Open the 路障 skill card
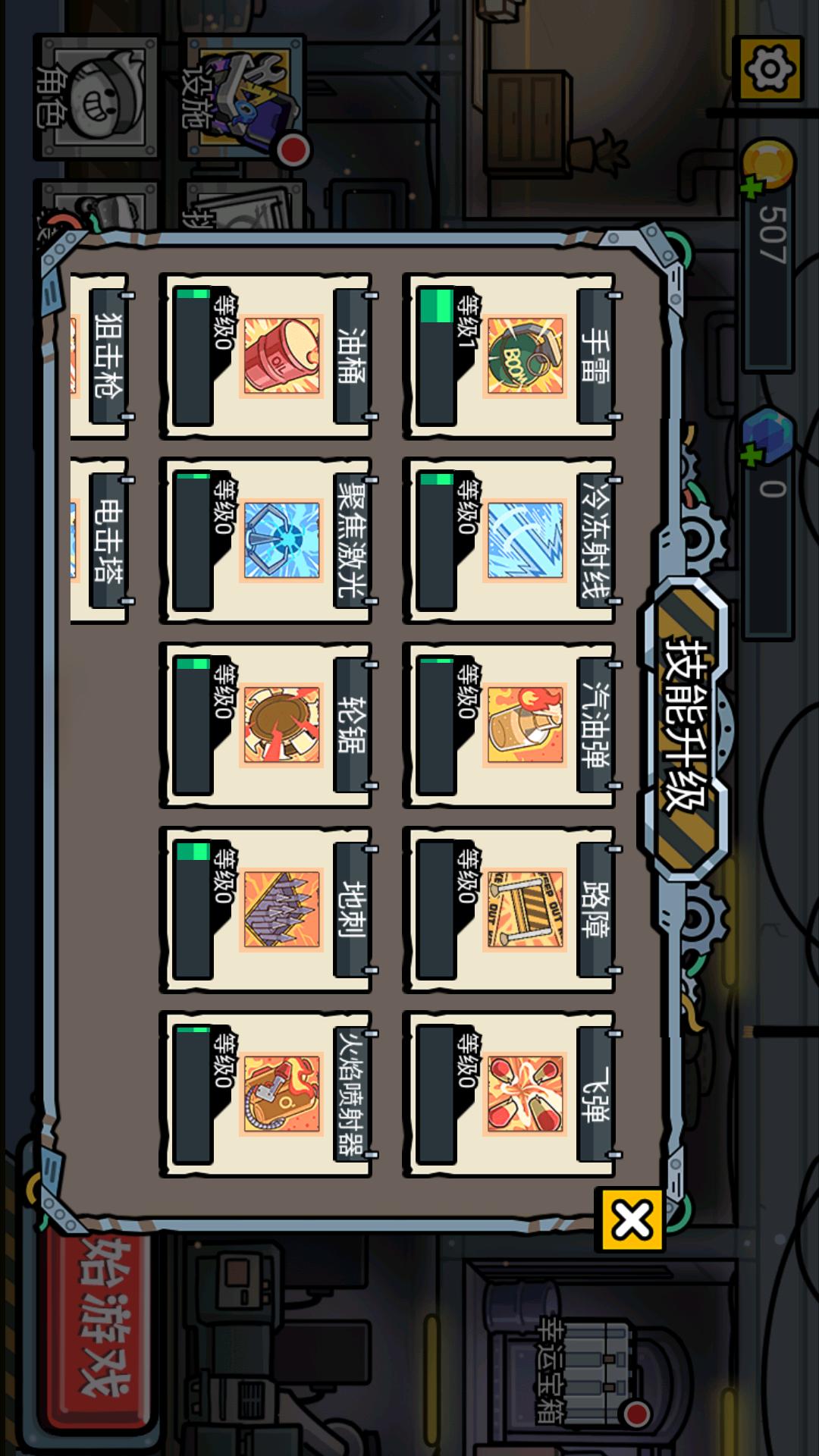The width and height of the screenshot is (819, 1456). [509, 909]
